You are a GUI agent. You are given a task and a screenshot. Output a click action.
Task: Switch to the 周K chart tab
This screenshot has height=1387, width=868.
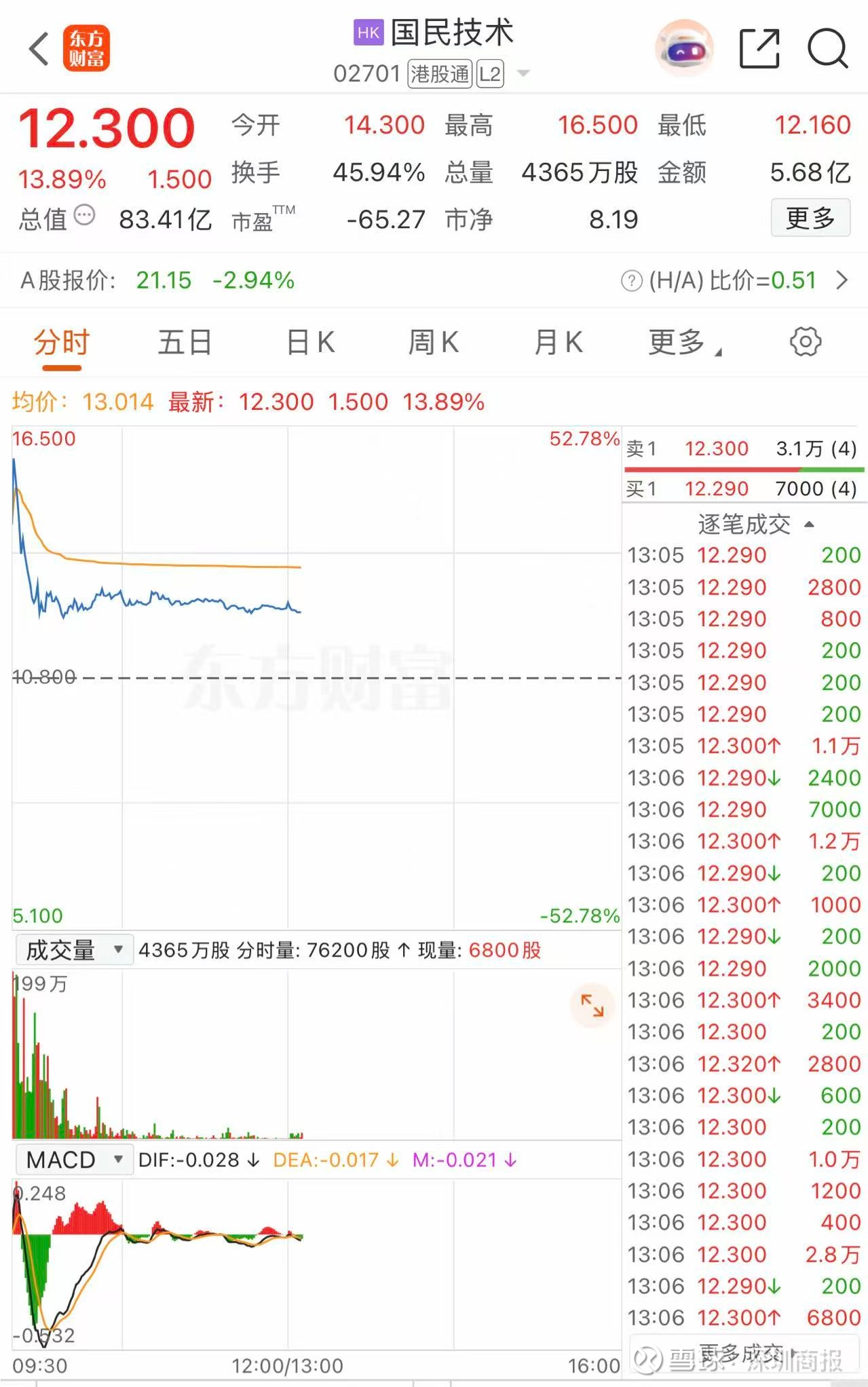pos(434,343)
